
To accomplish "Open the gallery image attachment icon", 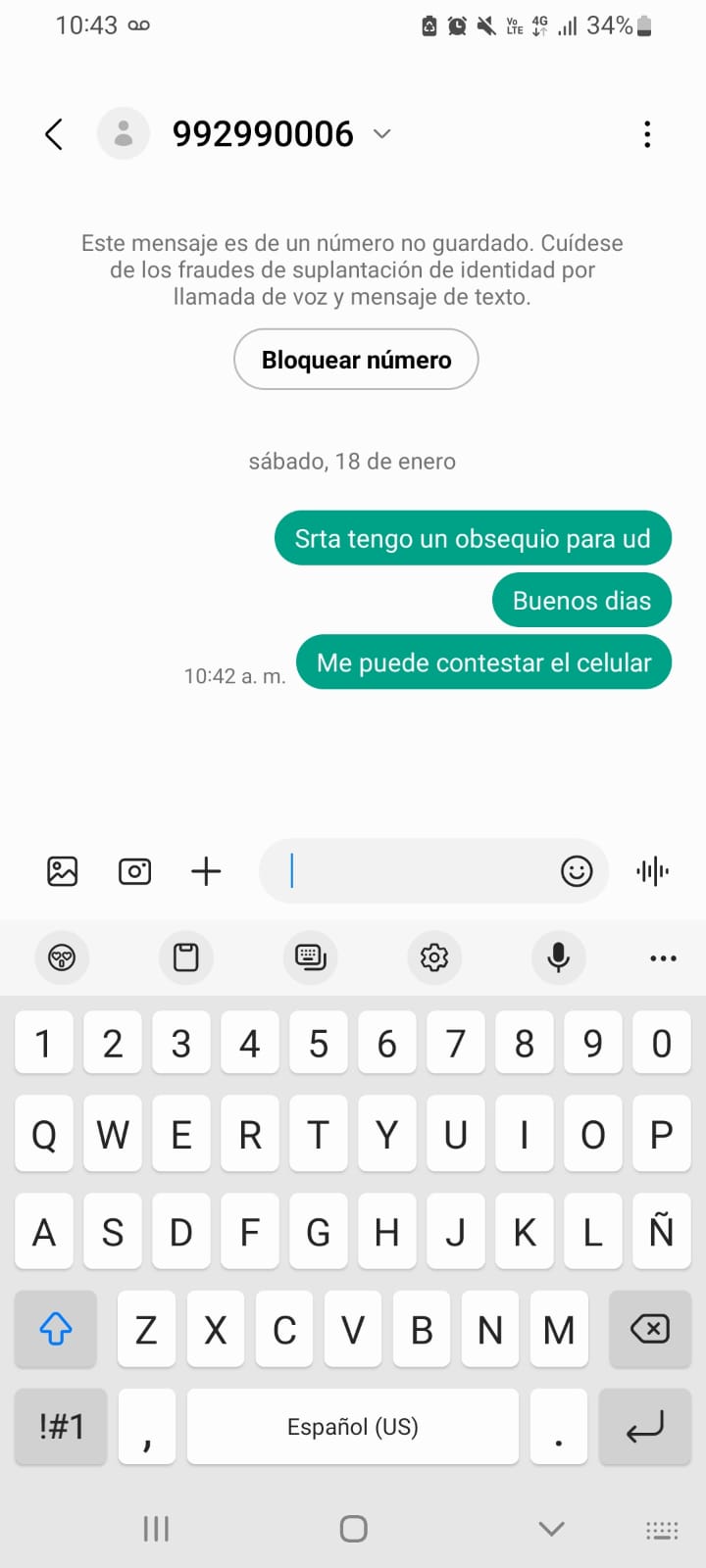I will click(x=63, y=871).
